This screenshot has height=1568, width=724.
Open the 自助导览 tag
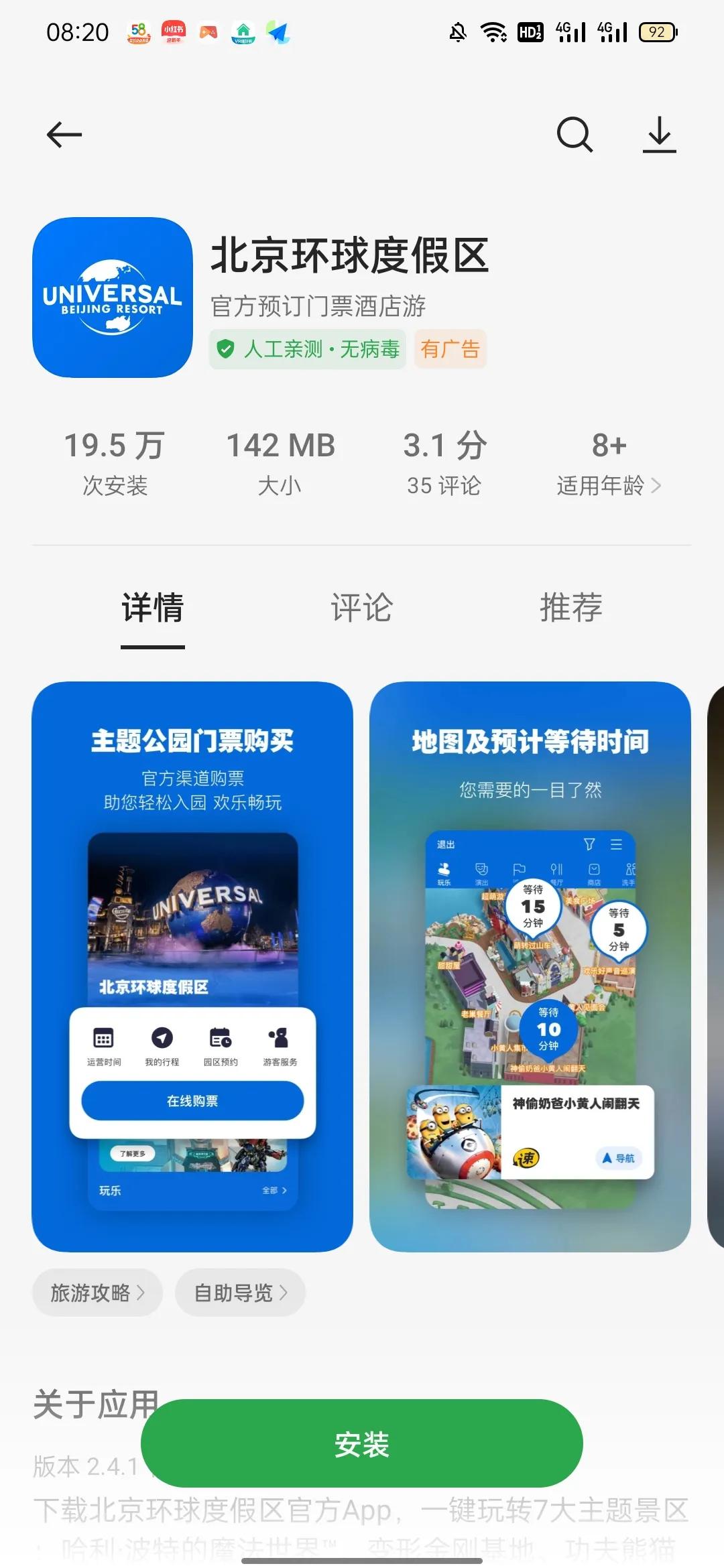coord(240,1293)
